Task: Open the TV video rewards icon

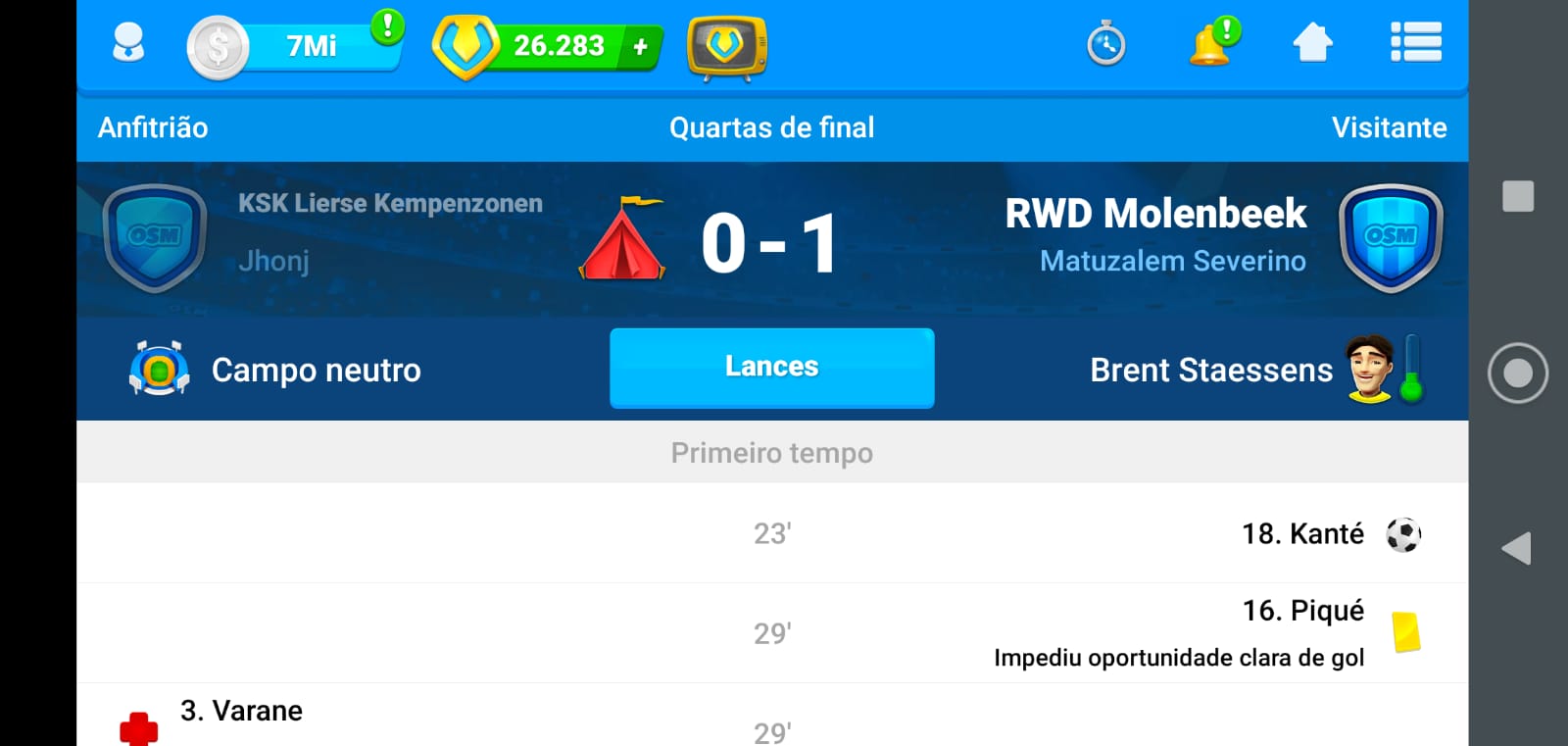Action: tap(726, 46)
